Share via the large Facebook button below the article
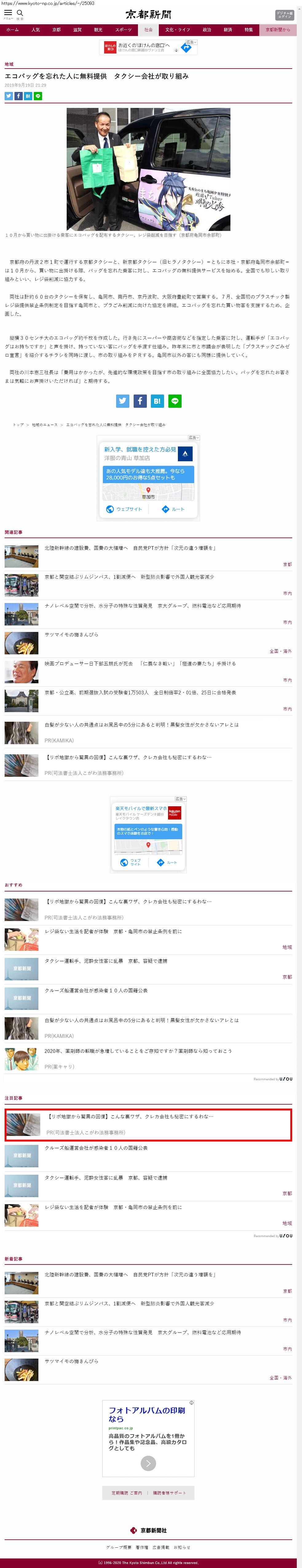This screenshot has height=1568, width=302. coord(140,400)
